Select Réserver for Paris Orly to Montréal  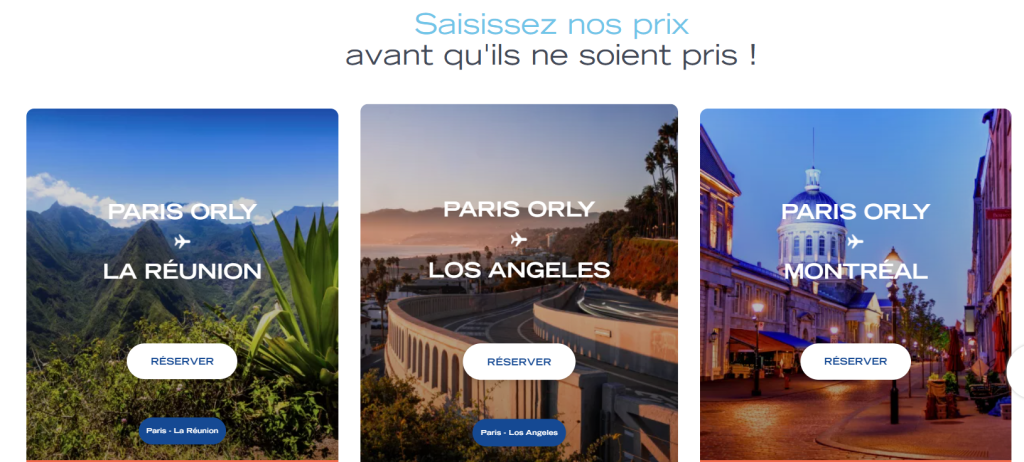855,361
